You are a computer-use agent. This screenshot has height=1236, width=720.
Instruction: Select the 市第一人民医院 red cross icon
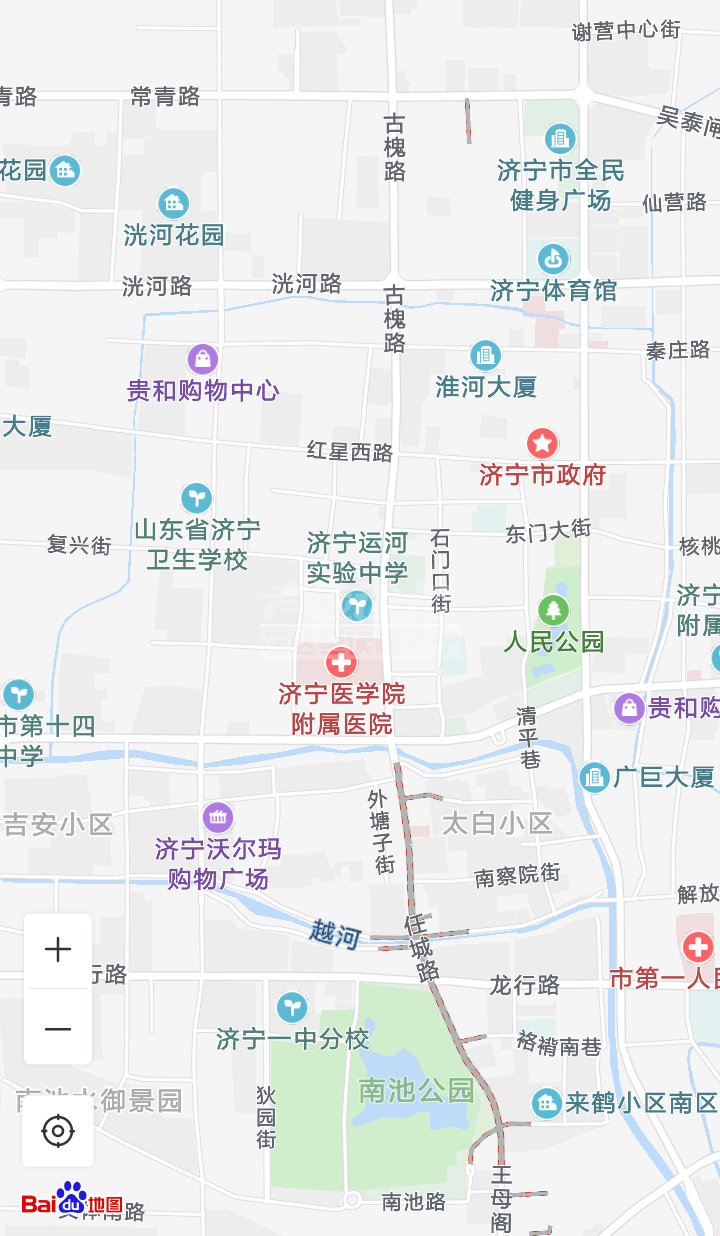pyautogui.click(x=696, y=949)
